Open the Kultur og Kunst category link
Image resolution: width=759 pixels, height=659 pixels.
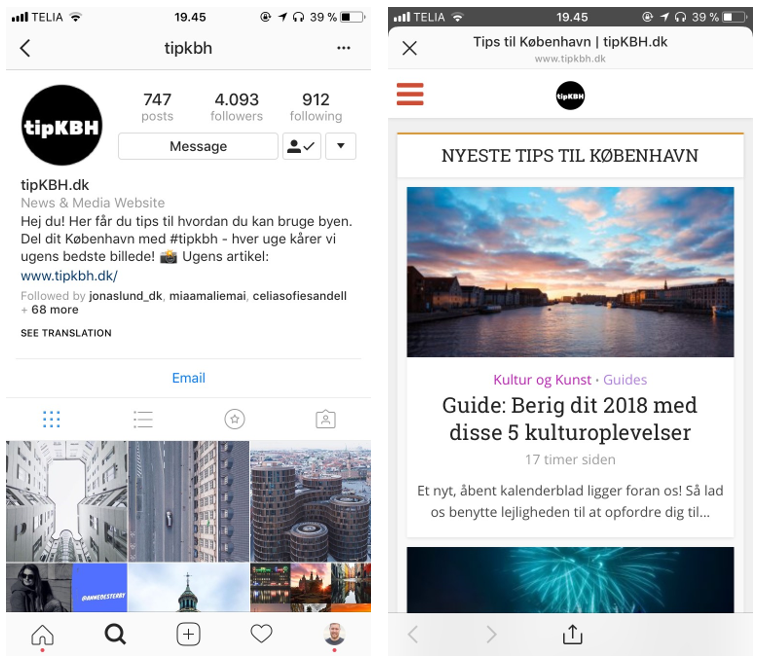[x=541, y=379]
